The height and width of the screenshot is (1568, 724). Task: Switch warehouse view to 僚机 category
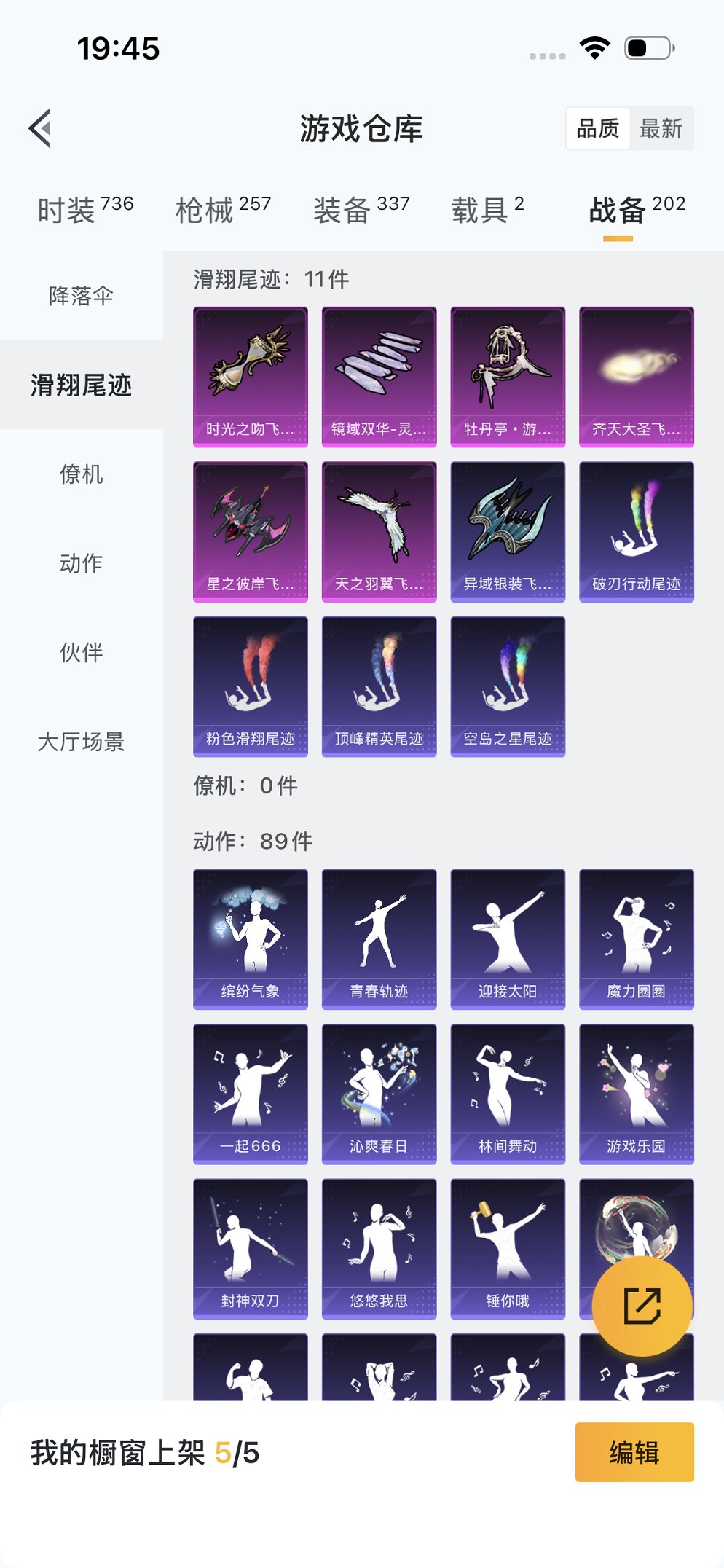pyautogui.click(x=82, y=475)
